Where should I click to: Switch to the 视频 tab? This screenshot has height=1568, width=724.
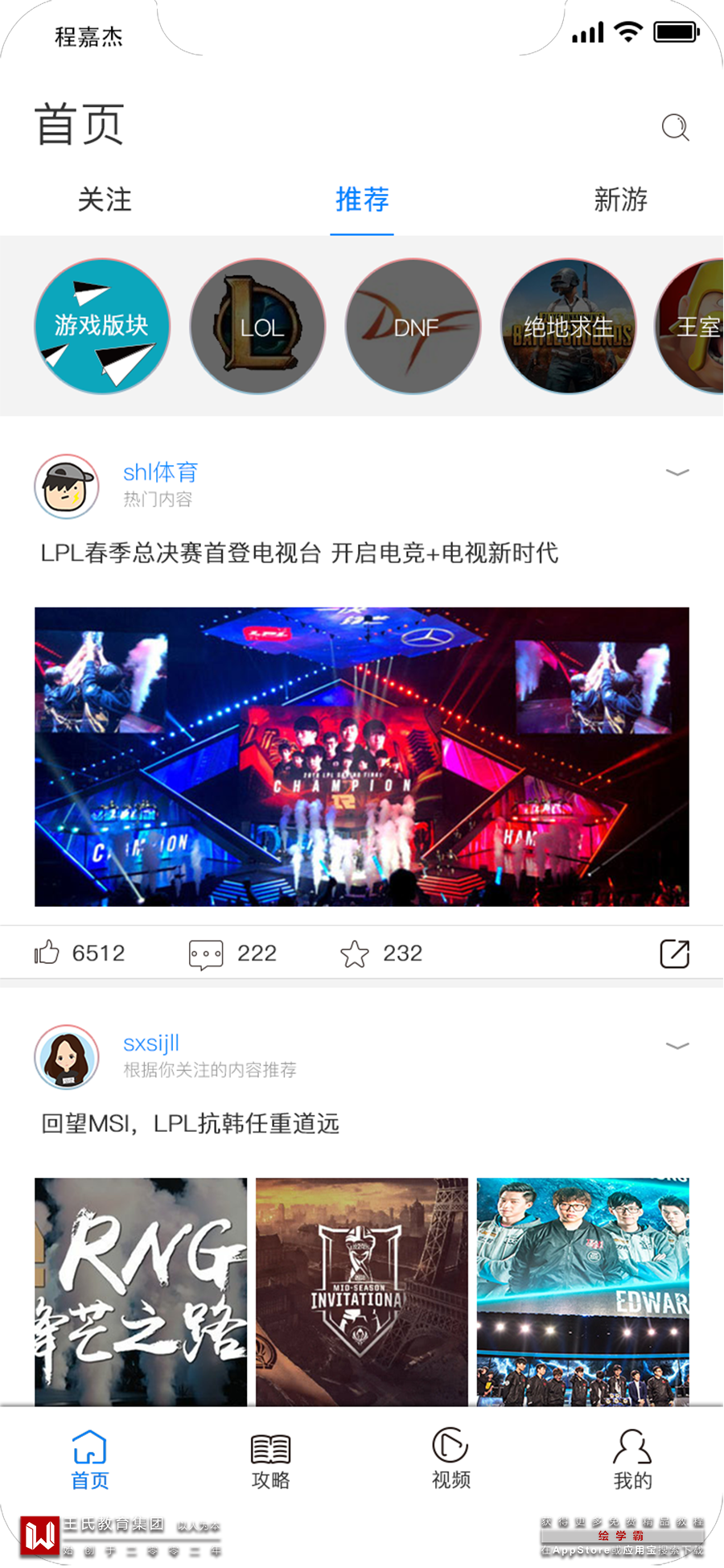tap(450, 1459)
